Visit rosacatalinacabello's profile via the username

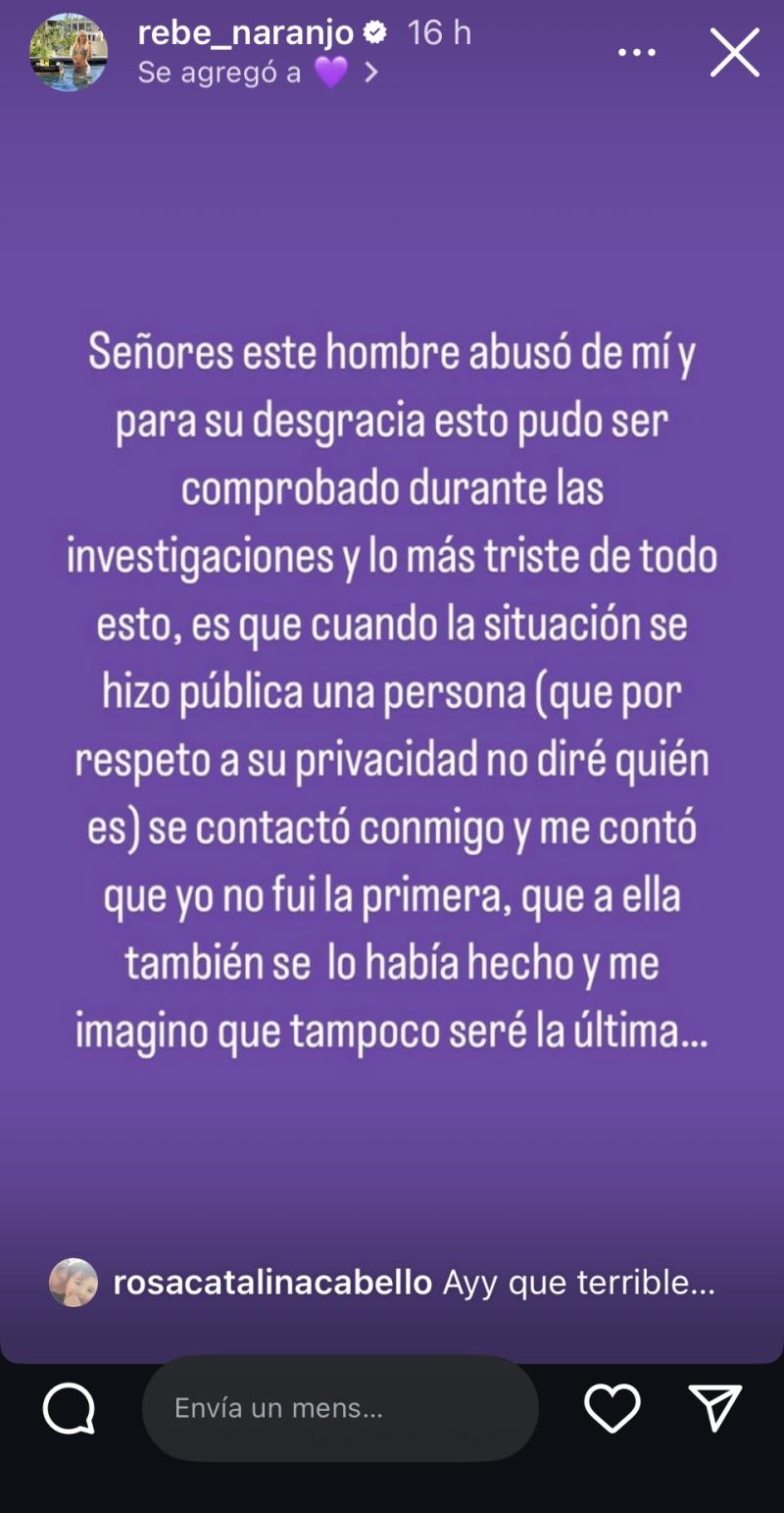(275, 1282)
